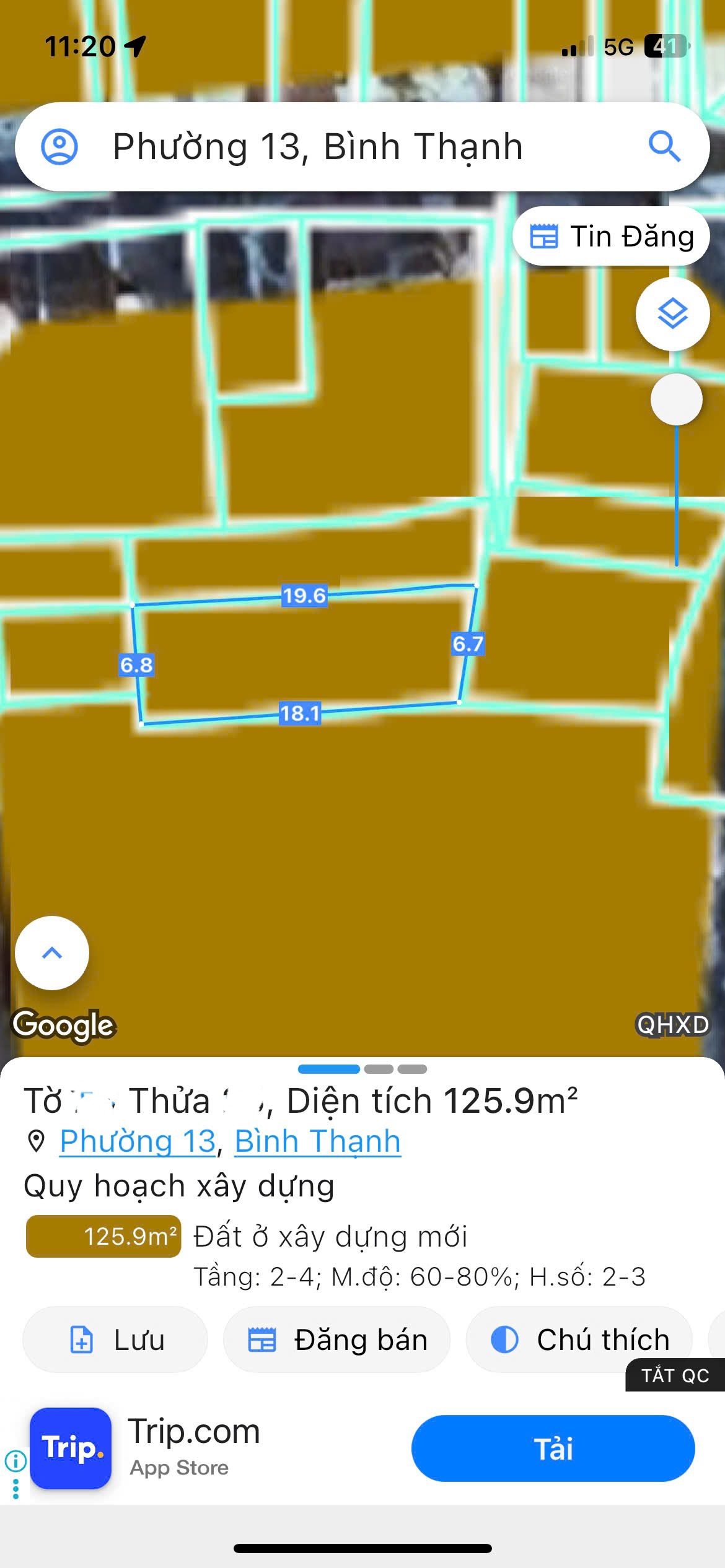725x1568 pixels.
Task: Open the profile account icon
Action: click(x=59, y=147)
